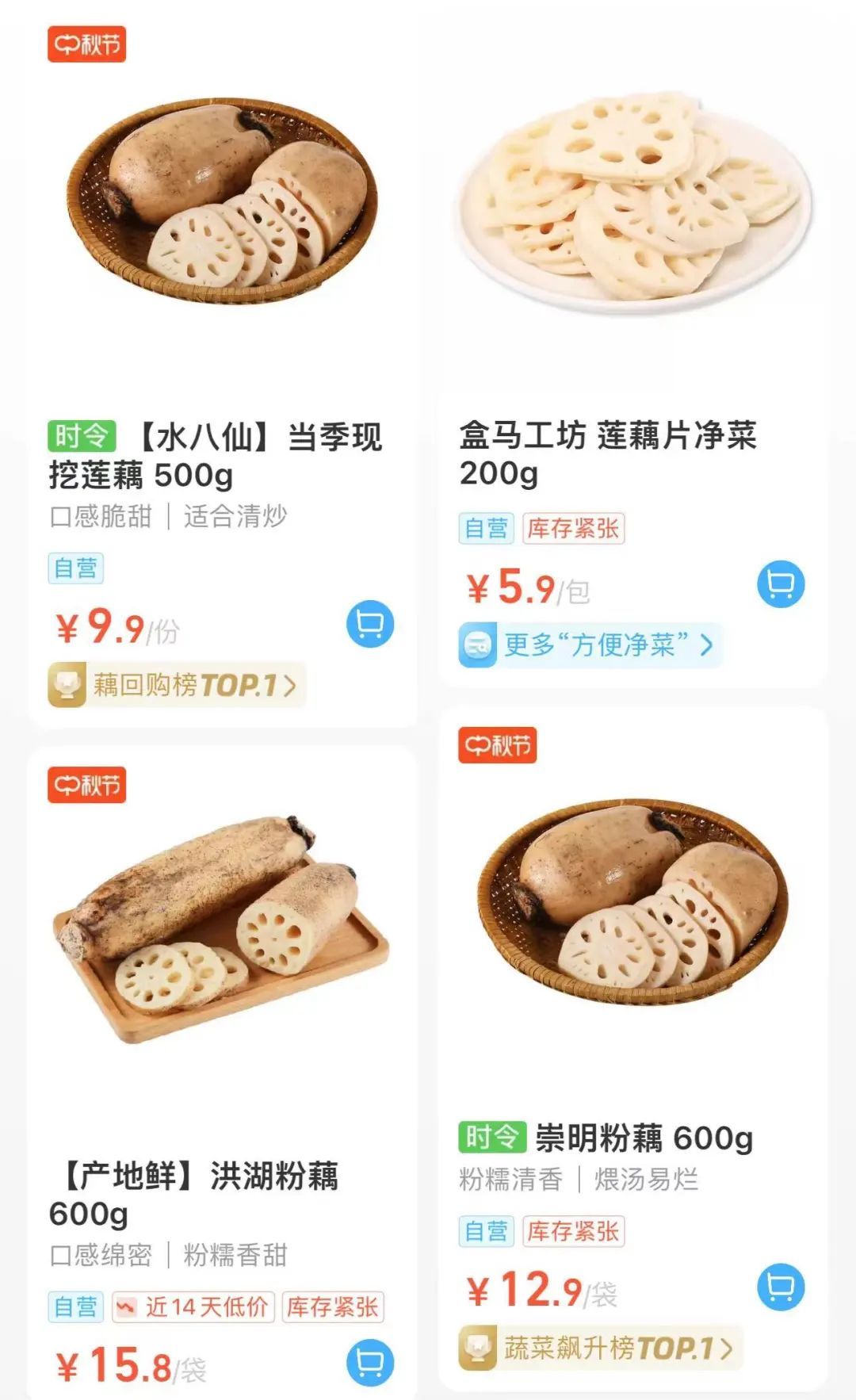The width and height of the screenshot is (856, 1400).
Task: Add 崇明粉藕 600g to cart
Action: tap(781, 1287)
